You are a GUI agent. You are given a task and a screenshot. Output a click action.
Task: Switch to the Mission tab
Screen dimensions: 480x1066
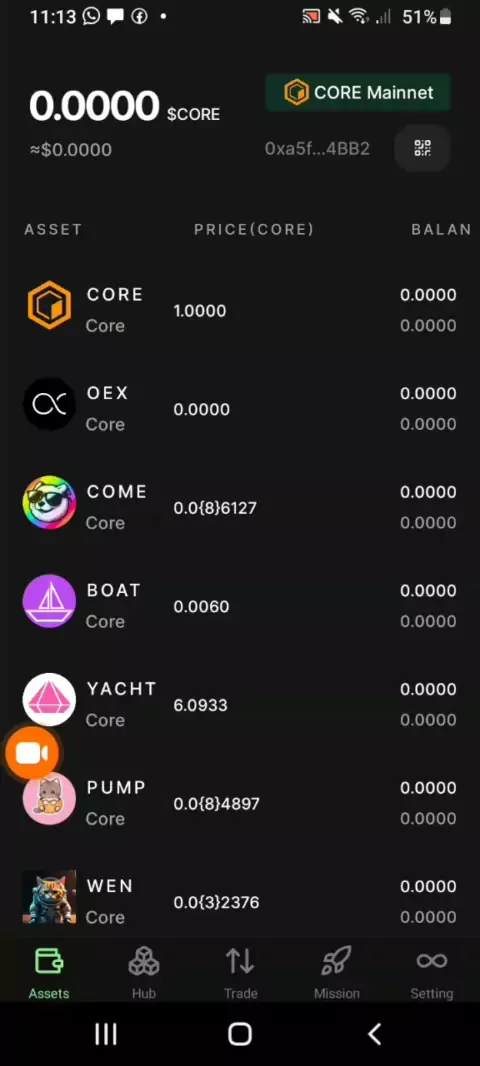pos(337,973)
